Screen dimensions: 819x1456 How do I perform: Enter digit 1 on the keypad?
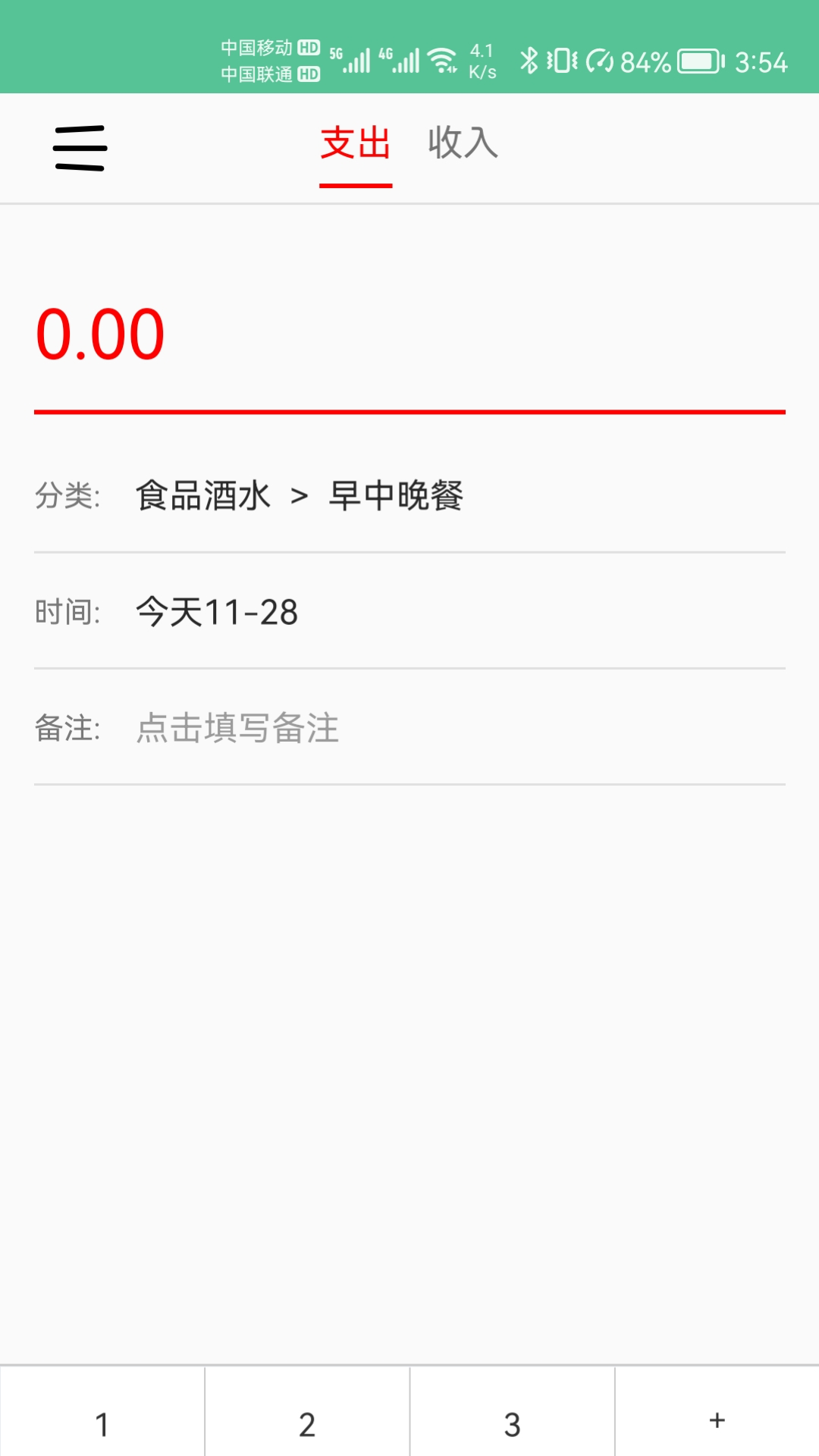[x=102, y=1411]
